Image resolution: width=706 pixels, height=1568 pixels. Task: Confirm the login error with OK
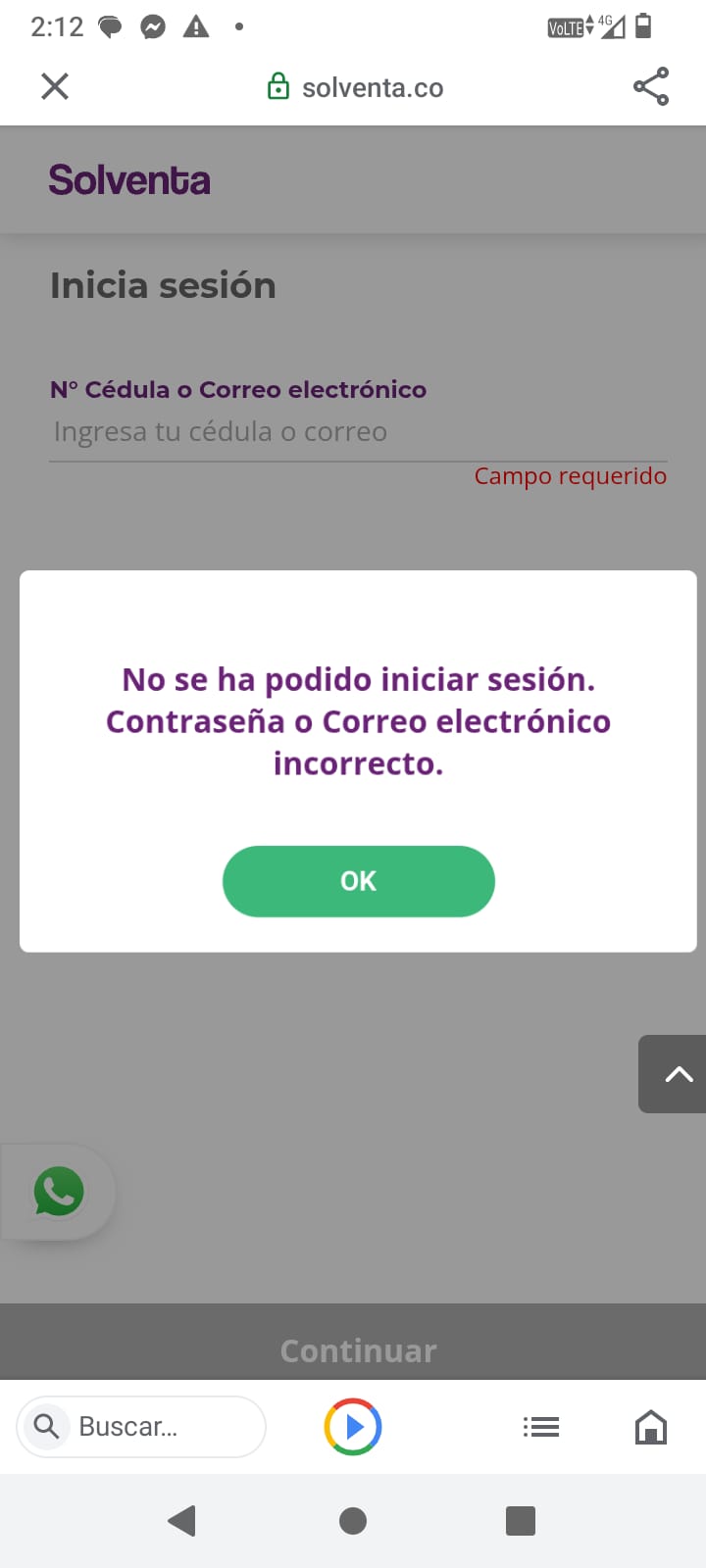(358, 881)
